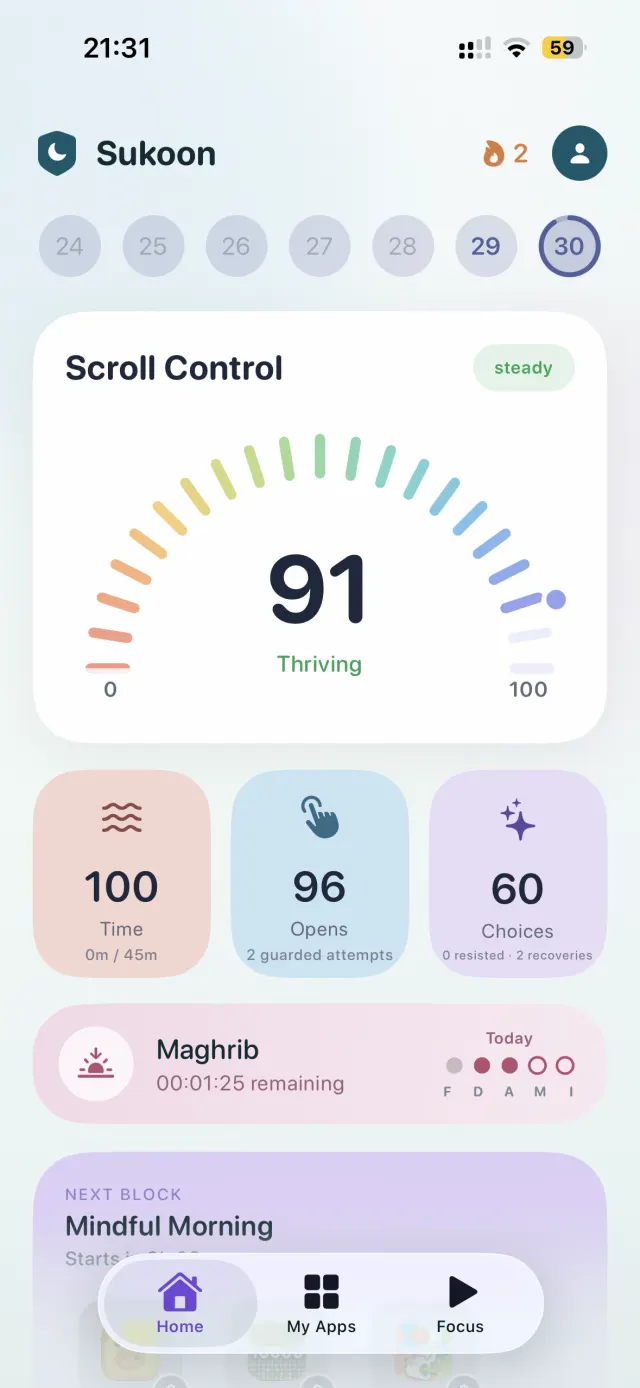Screen dimensions: 640x1388
Task: Open the Opens score tile
Action: click(320, 873)
